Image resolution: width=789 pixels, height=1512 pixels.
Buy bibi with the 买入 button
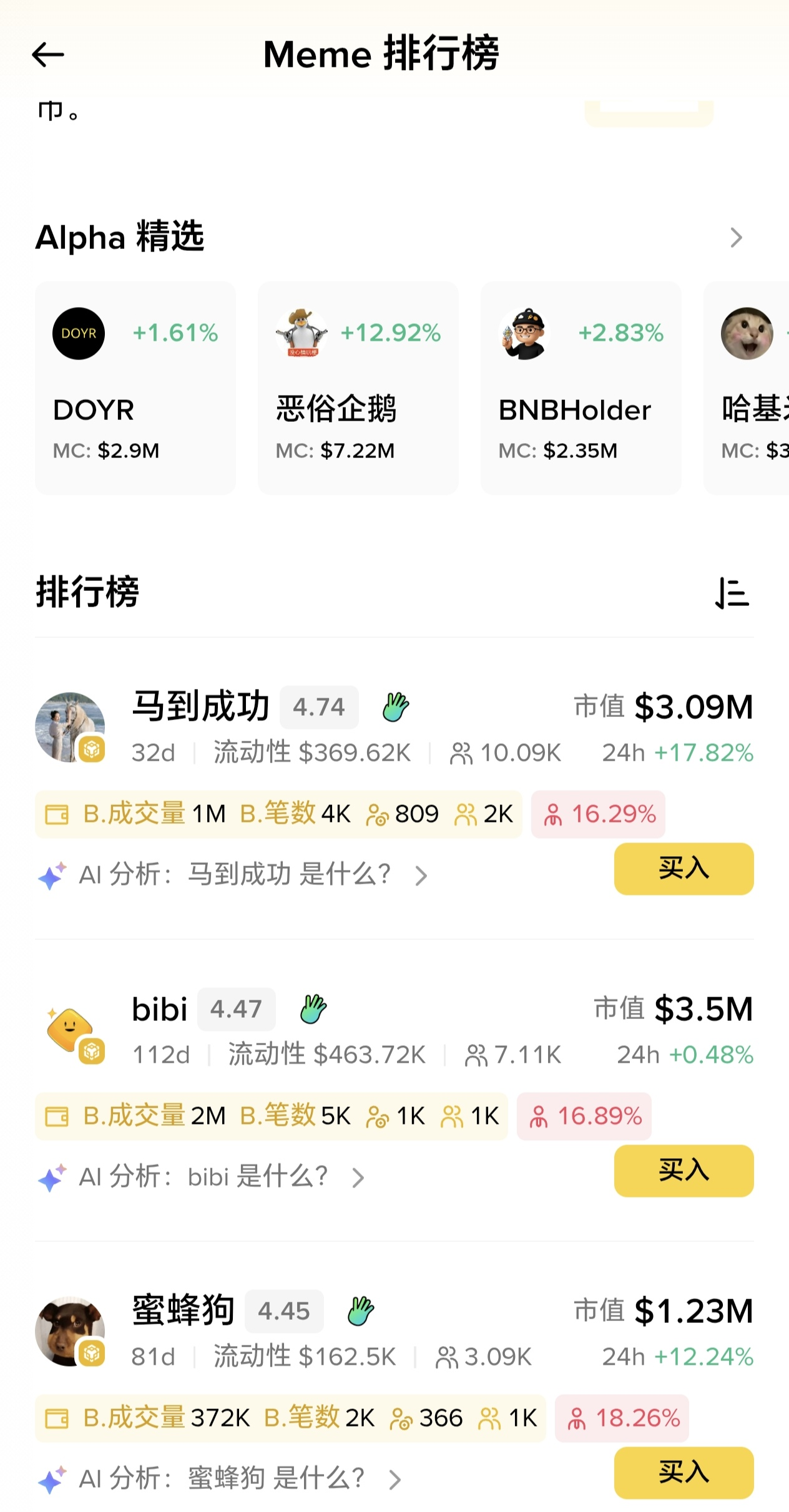point(684,1171)
